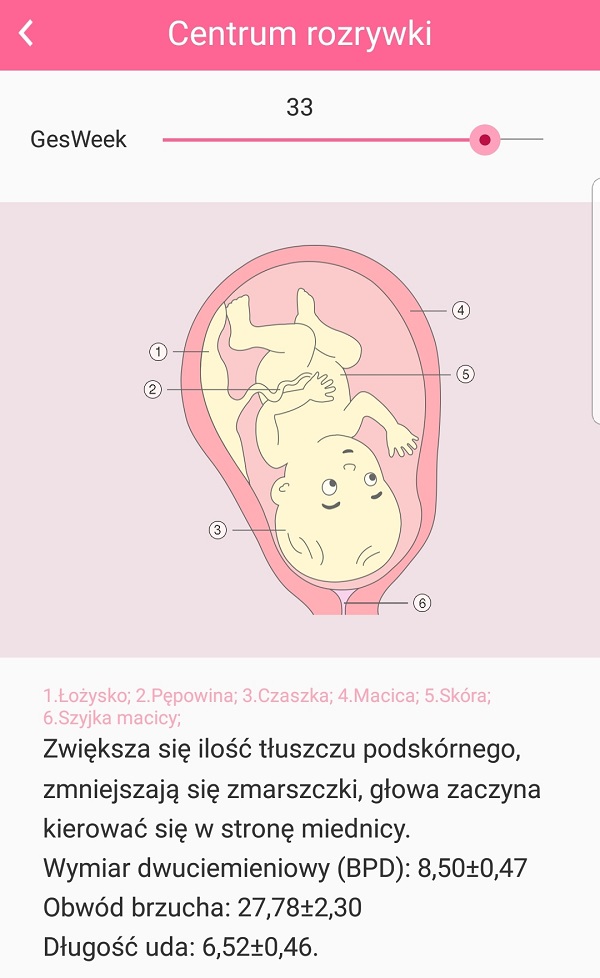Go back from Centrum rozrywki

click(x=27, y=33)
